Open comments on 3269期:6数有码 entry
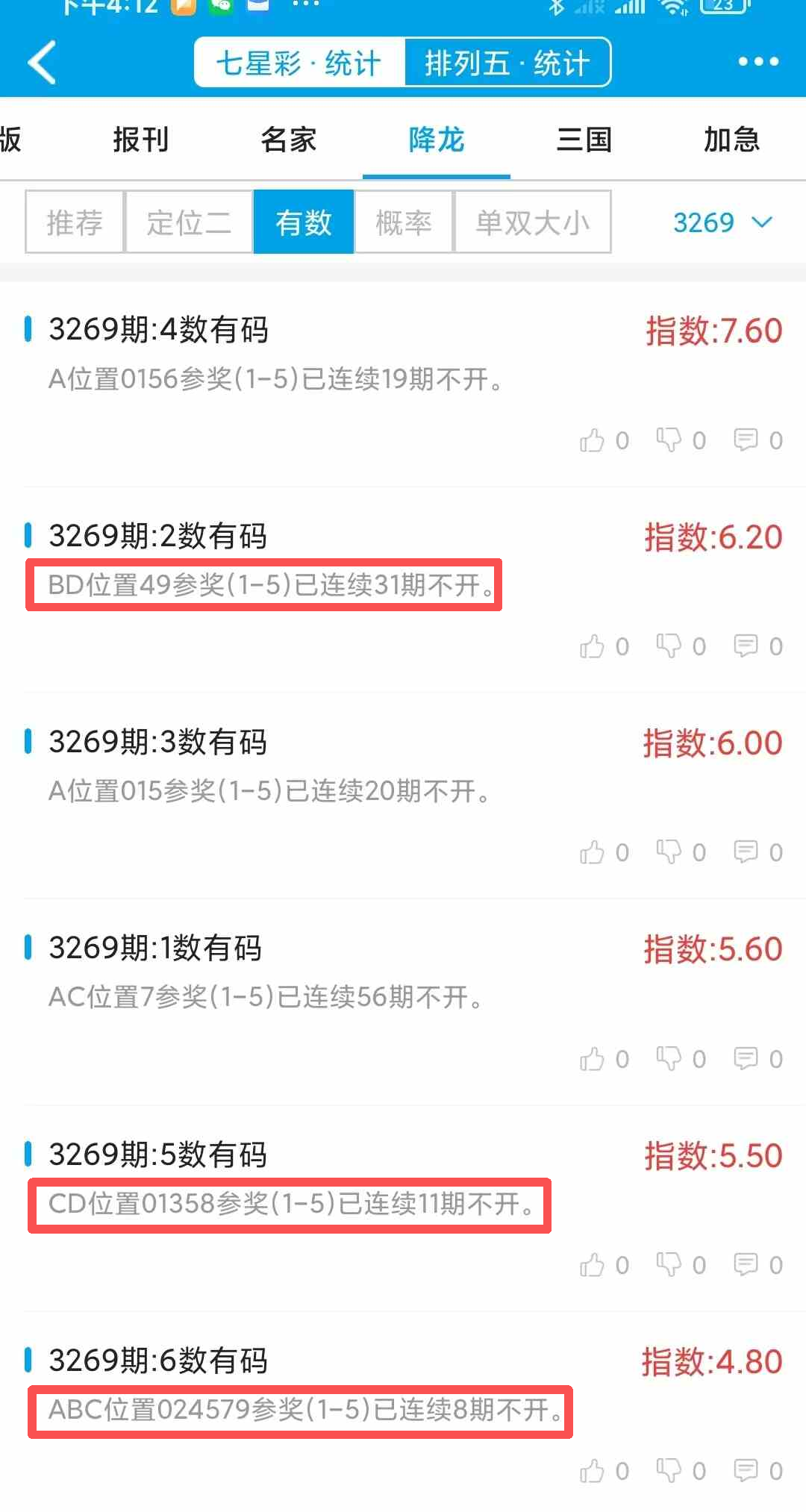 coord(746,1471)
